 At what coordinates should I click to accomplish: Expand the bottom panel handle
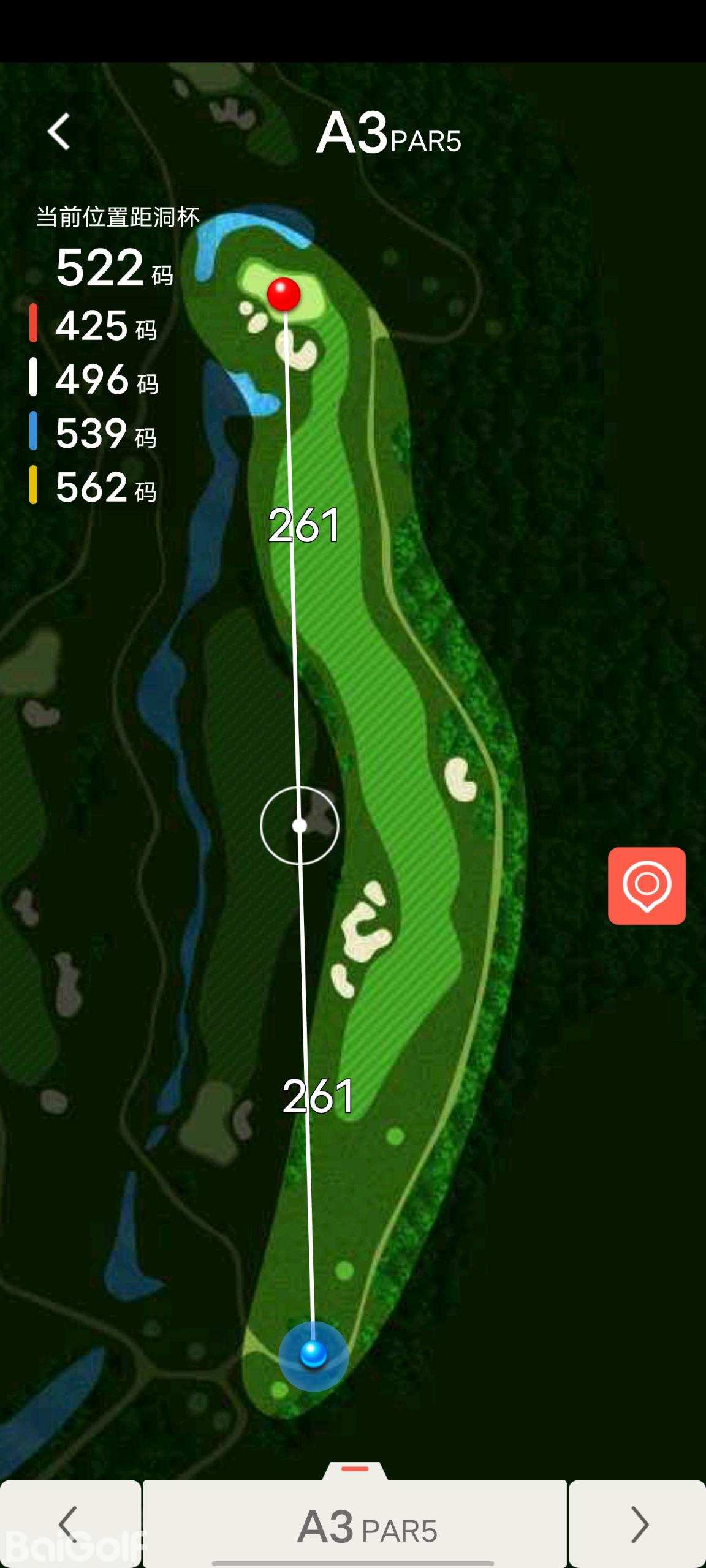coord(355,1470)
